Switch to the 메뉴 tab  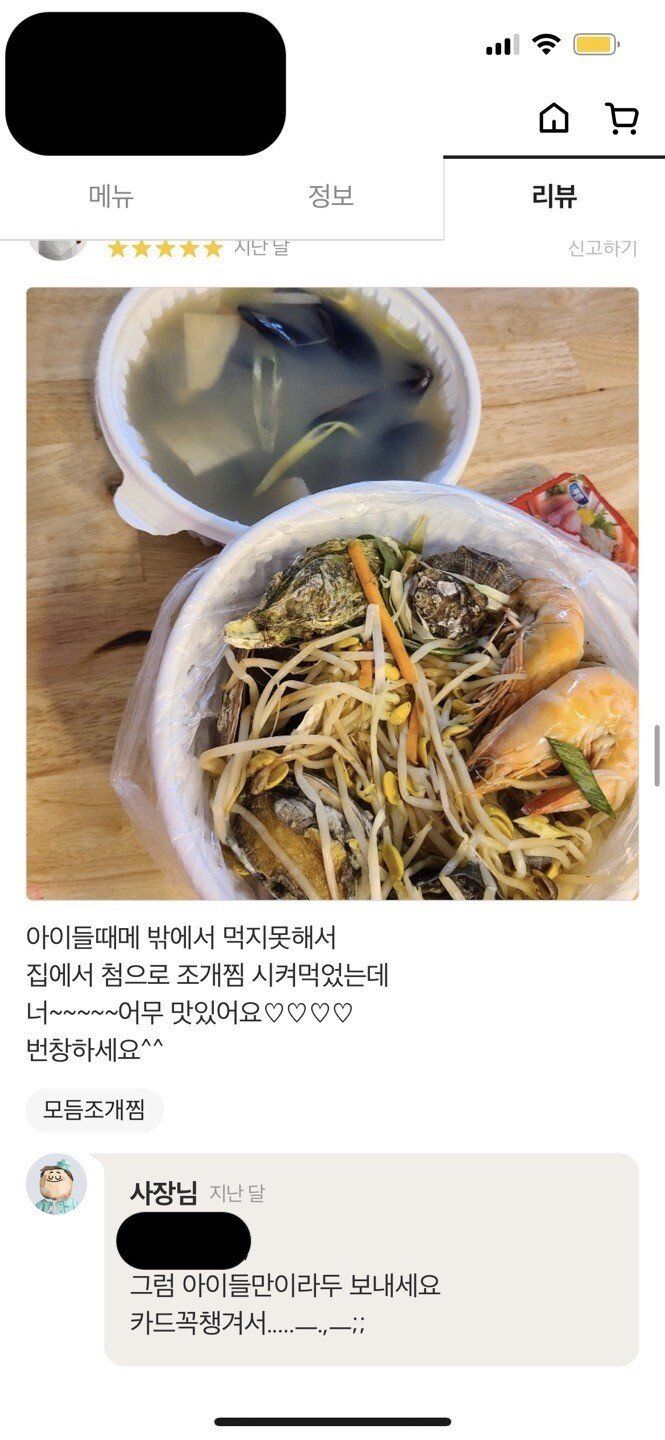111,196
